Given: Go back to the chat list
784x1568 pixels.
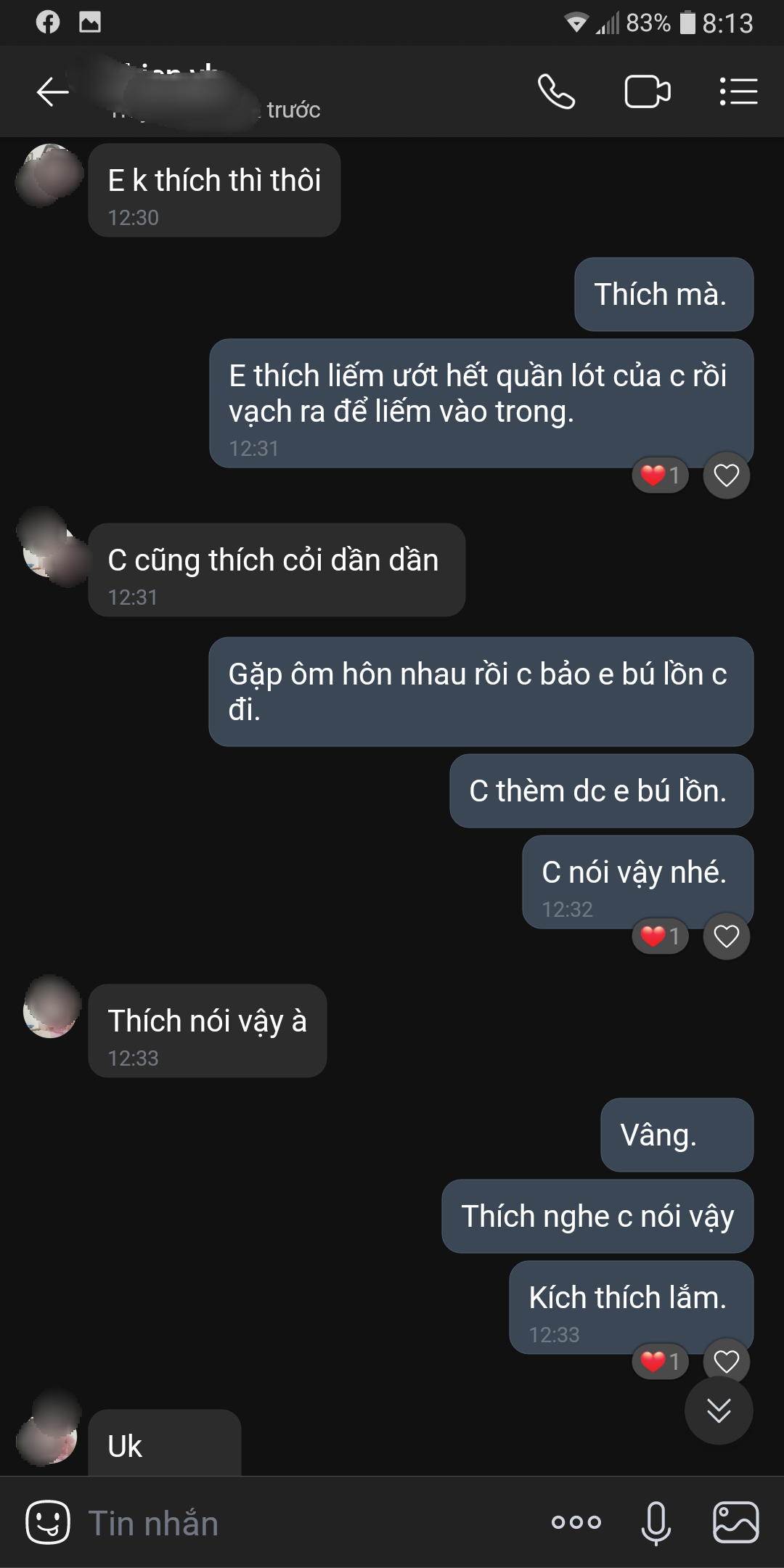Looking at the screenshot, I should click(52, 92).
